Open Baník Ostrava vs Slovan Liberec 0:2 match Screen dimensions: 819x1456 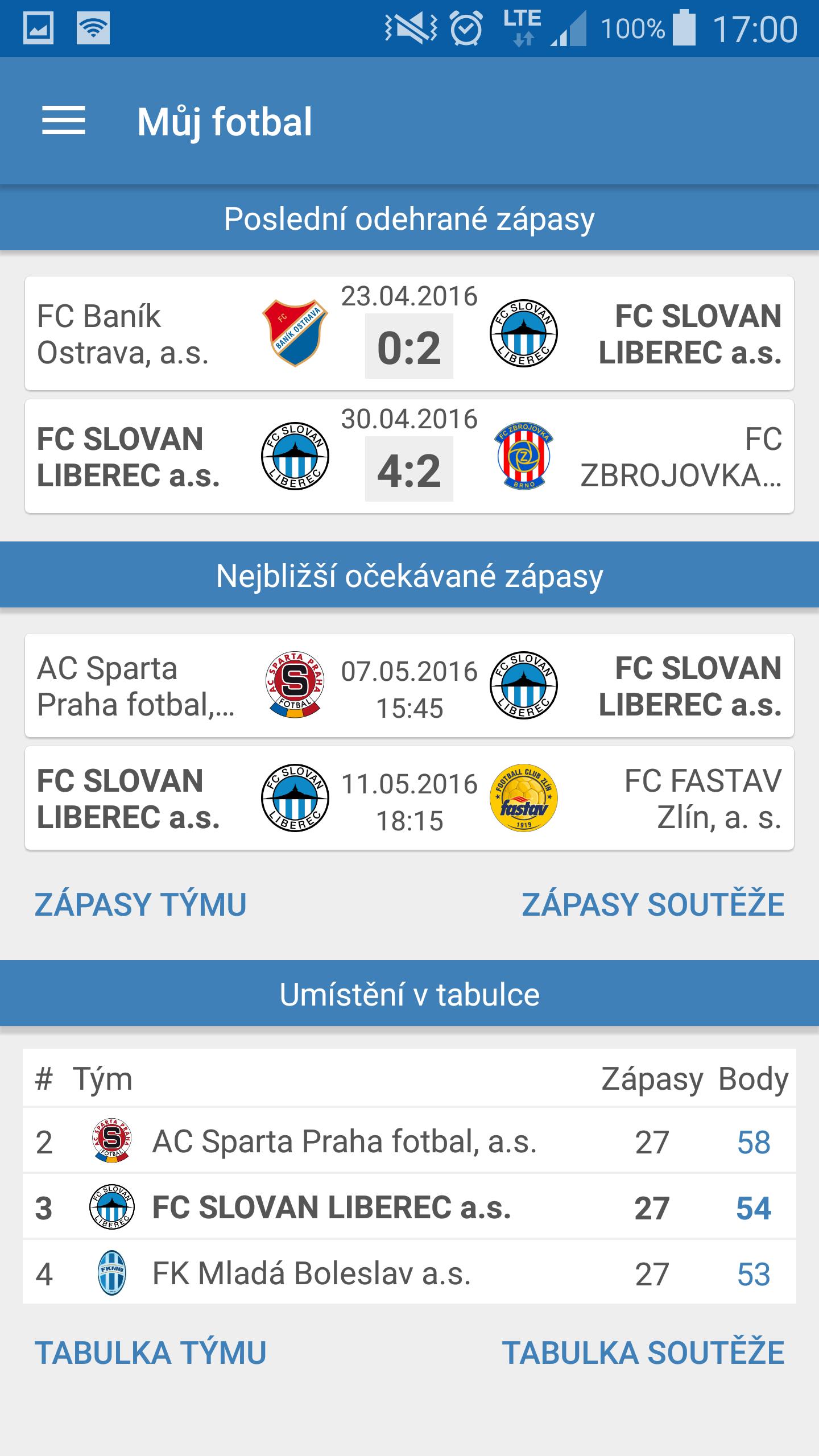coord(409,334)
